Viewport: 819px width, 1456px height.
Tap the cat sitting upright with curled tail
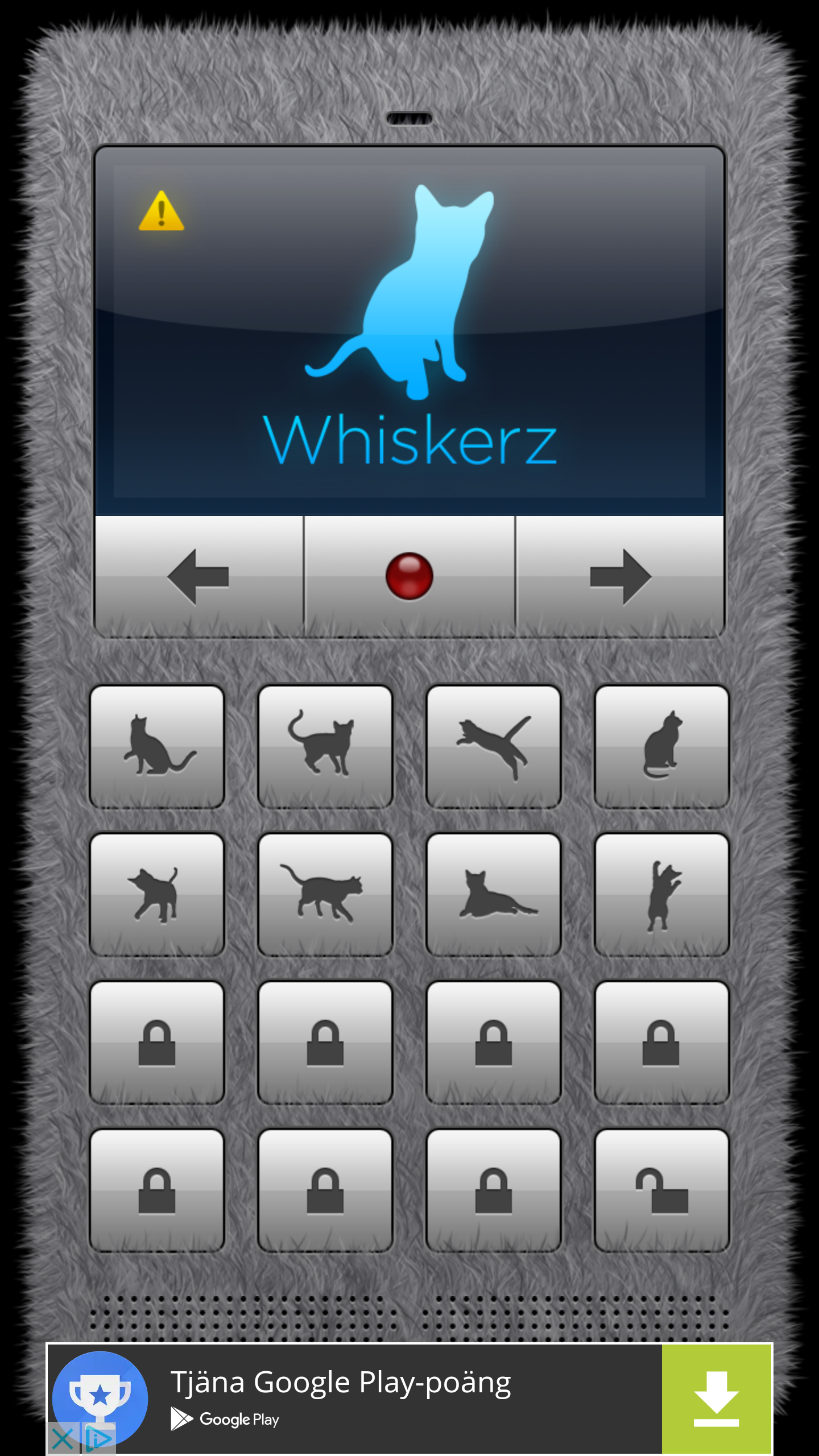click(661, 746)
